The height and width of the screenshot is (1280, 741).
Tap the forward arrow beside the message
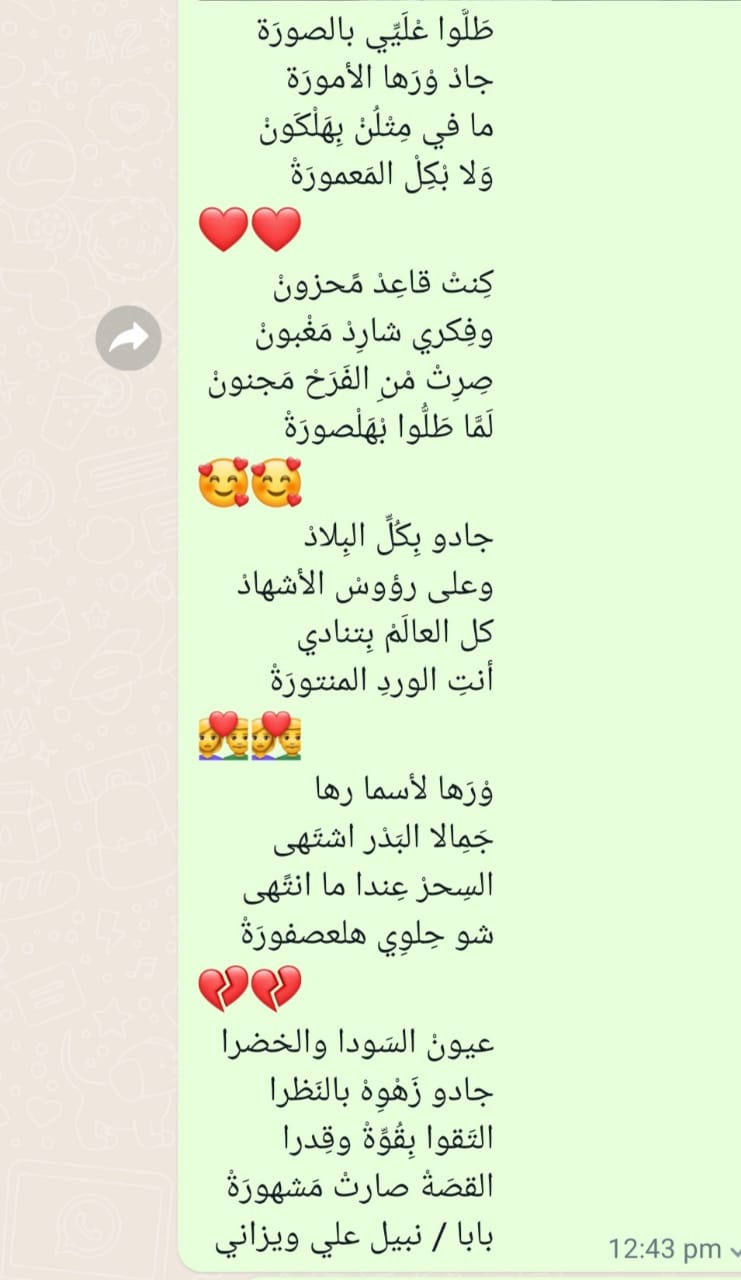tap(128, 339)
